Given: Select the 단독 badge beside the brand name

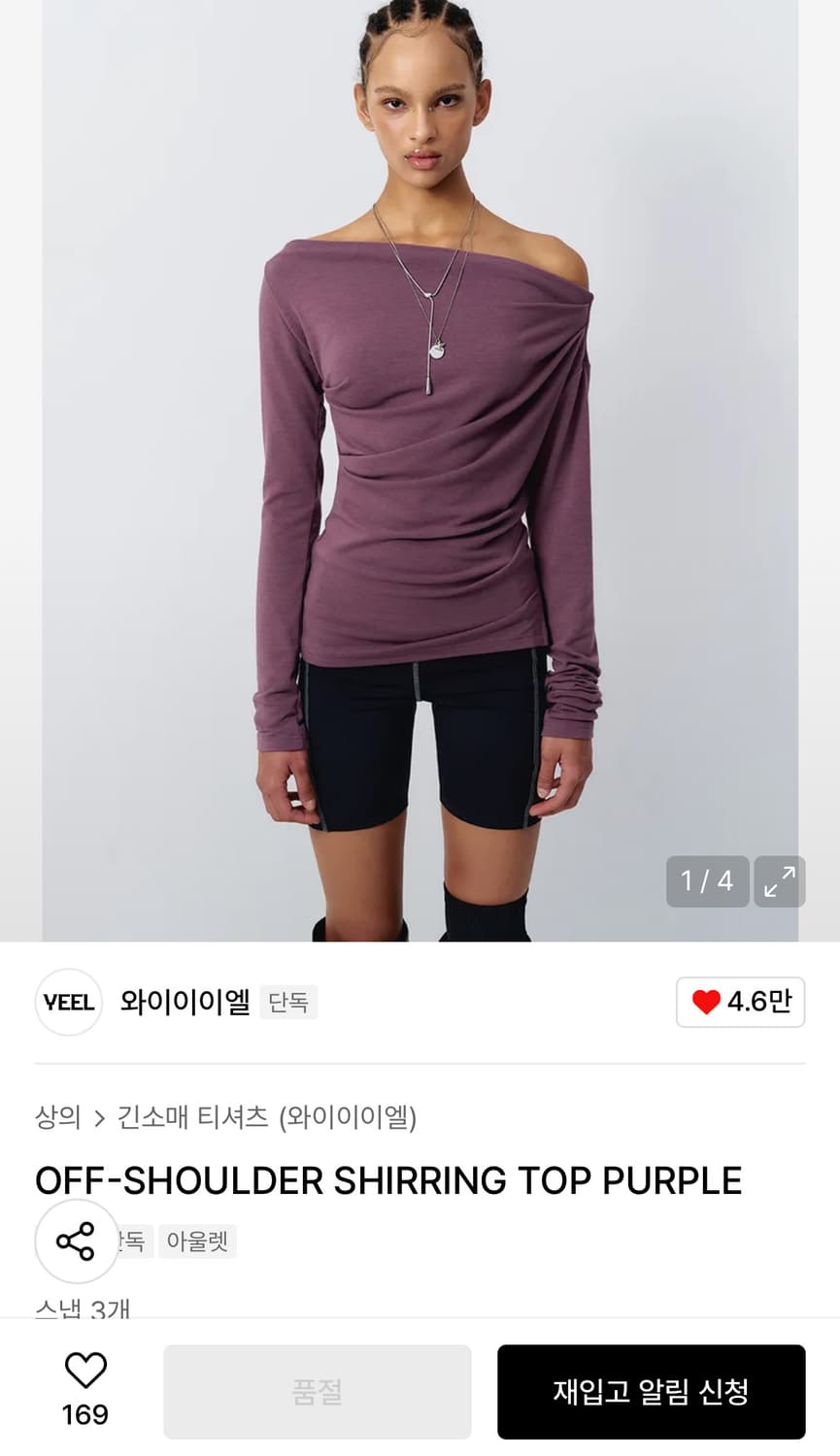Looking at the screenshot, I should [x=288, y=1003].
